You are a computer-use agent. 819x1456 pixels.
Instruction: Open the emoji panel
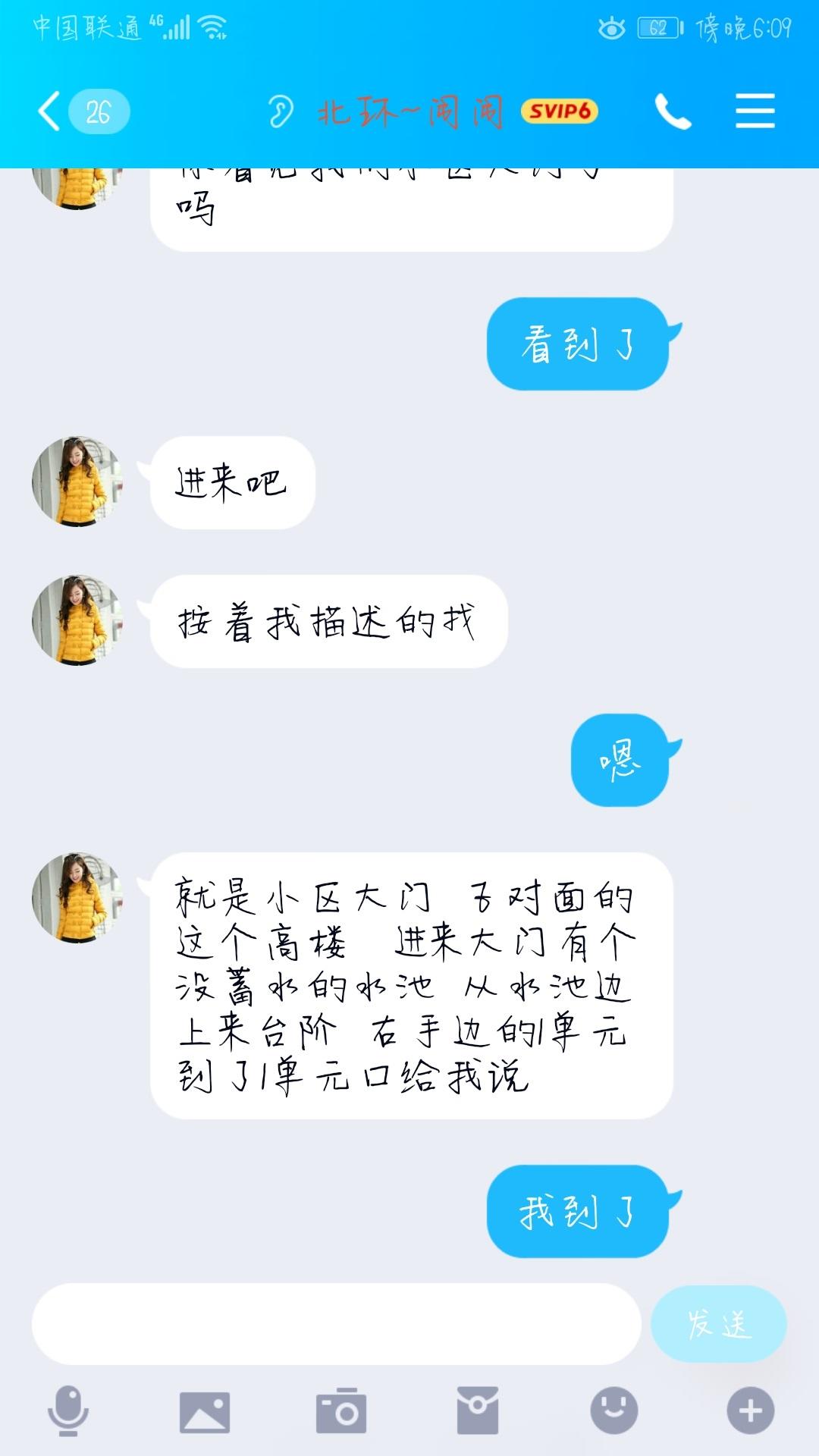click(x=614, y=1411)
